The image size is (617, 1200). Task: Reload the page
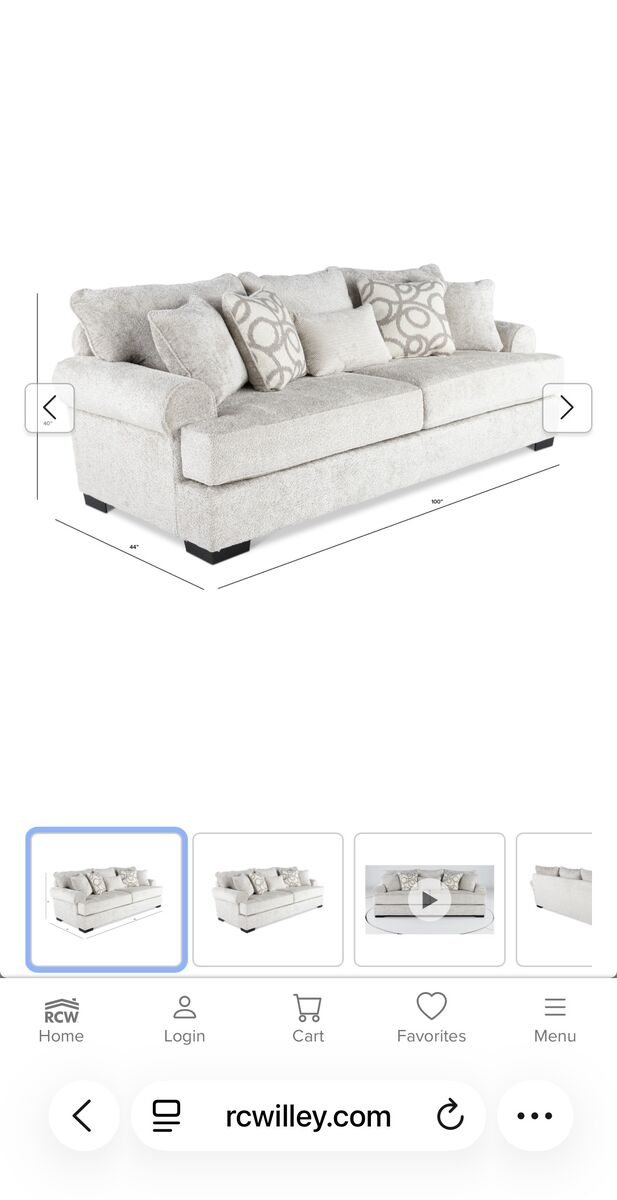point(450,1116)
